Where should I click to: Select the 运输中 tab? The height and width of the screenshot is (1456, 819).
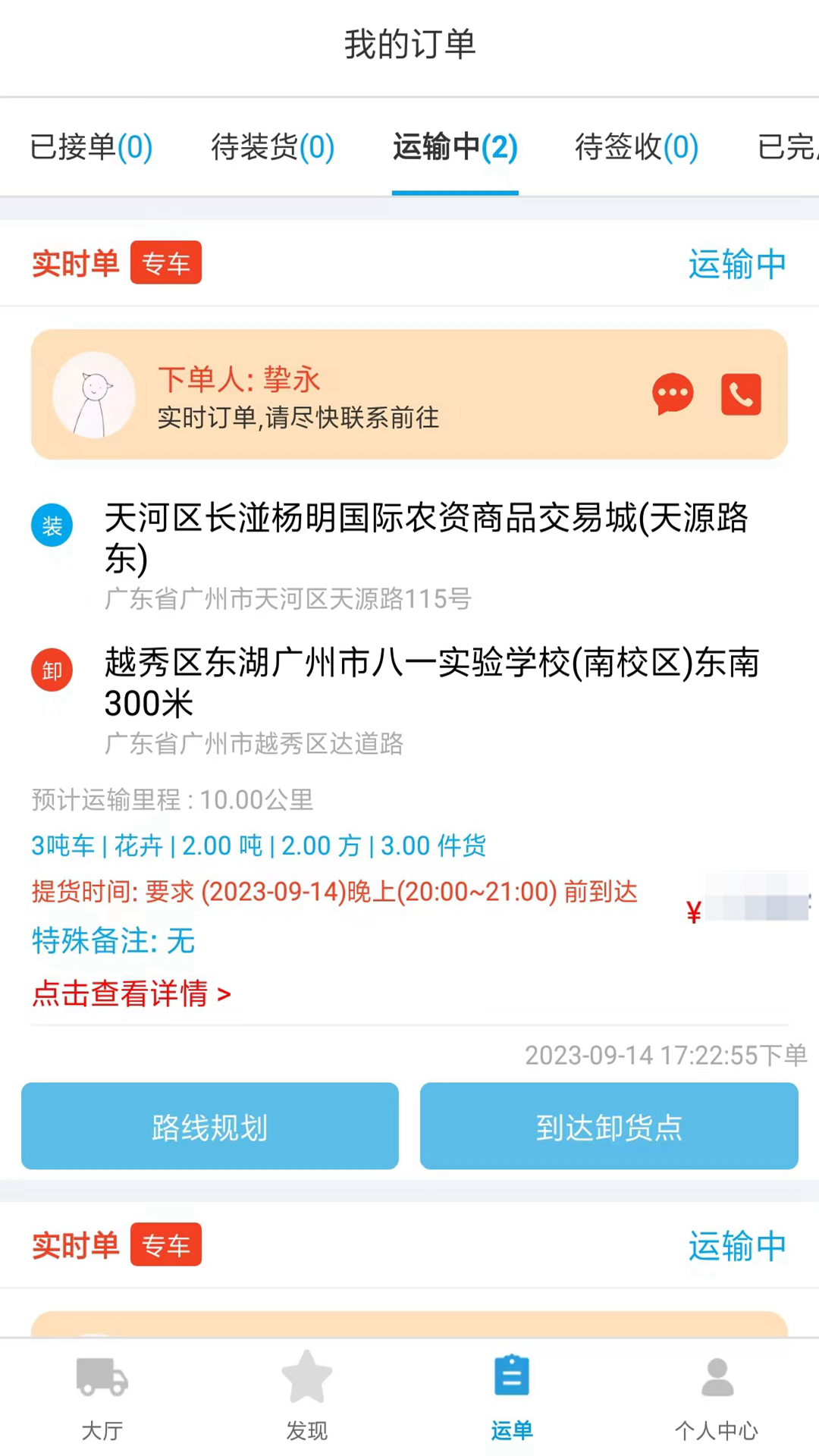pyautogui.click(x=455, y=147)
